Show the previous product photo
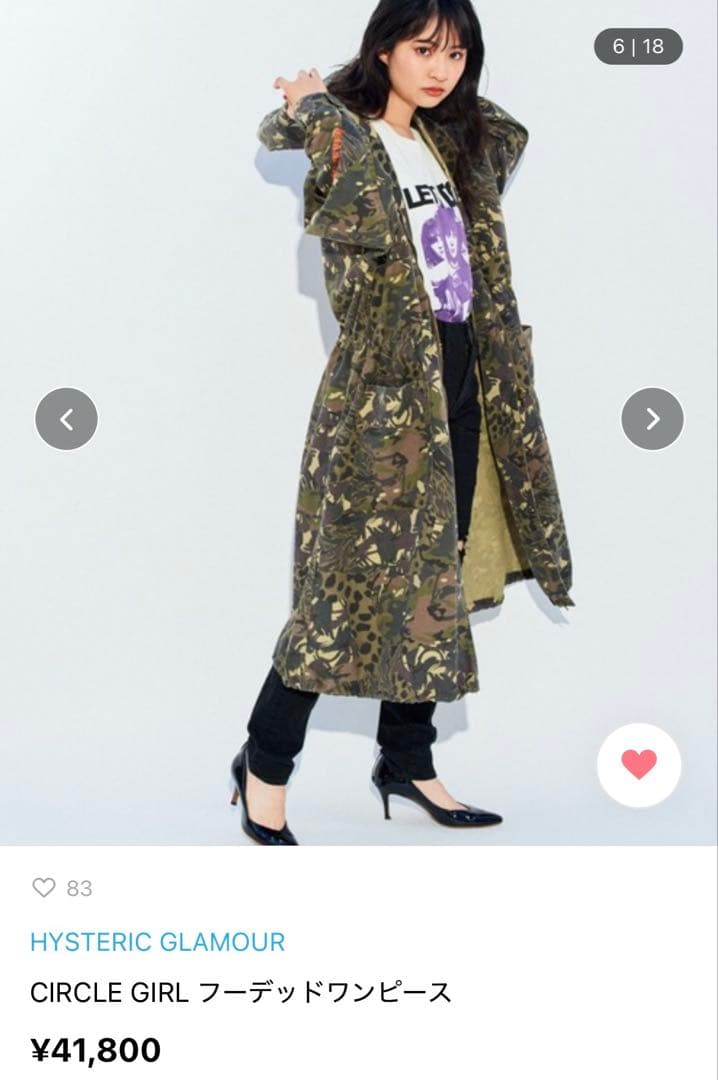 66,419
